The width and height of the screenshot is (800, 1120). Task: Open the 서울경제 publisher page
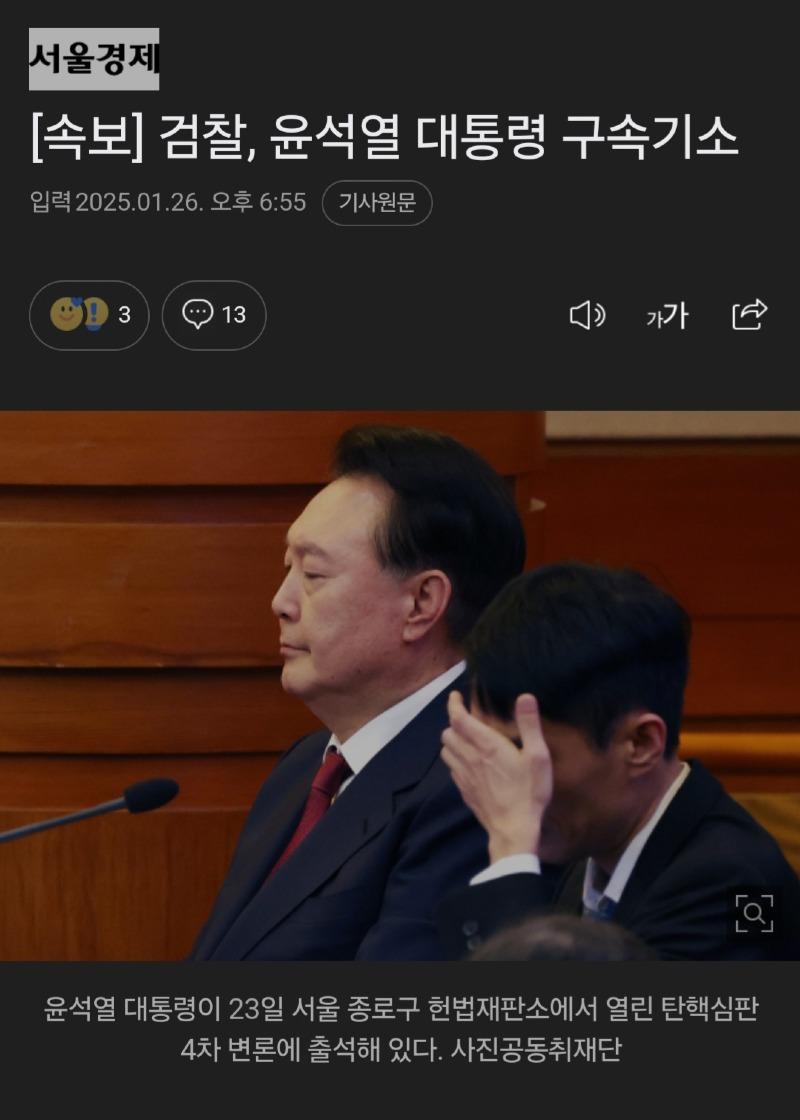pyautogui.click(x=94, y=59)
